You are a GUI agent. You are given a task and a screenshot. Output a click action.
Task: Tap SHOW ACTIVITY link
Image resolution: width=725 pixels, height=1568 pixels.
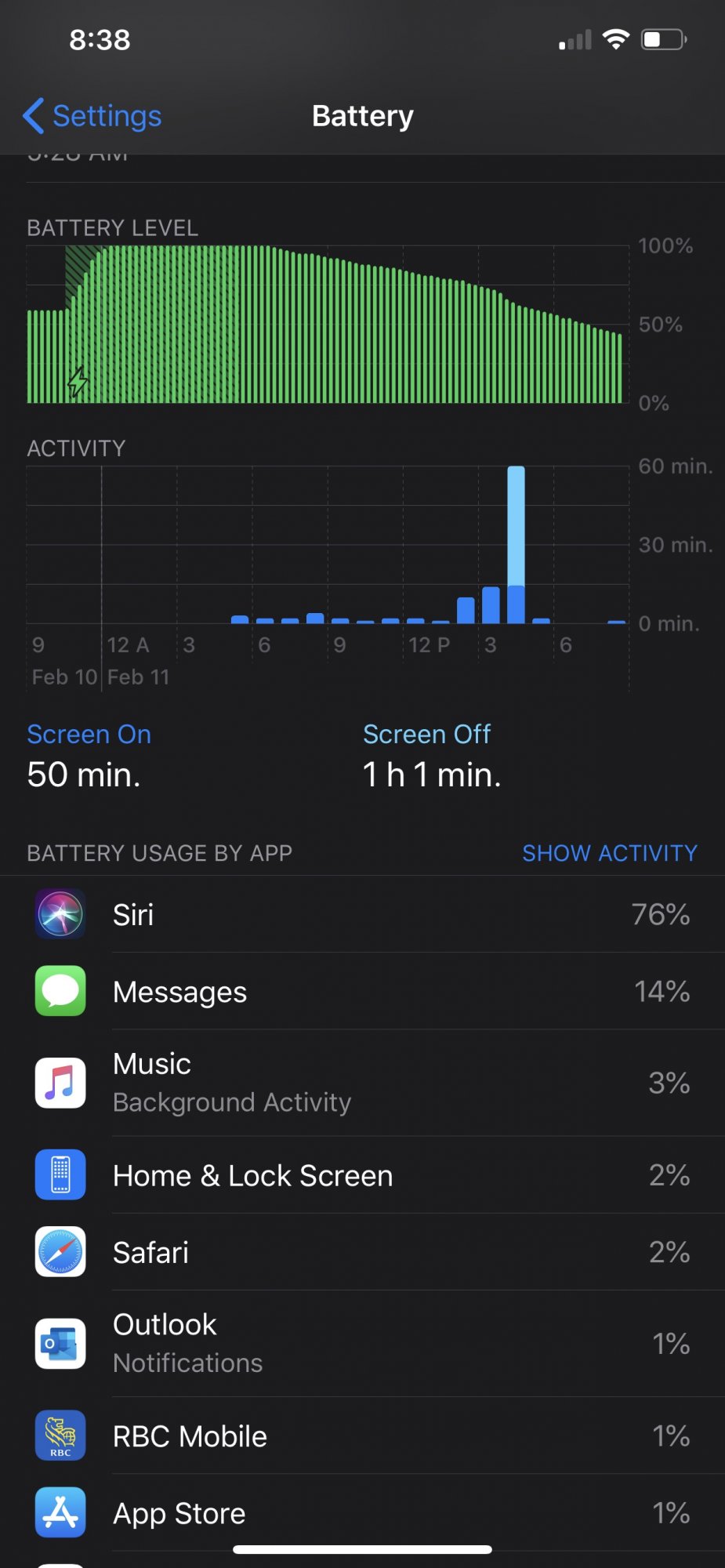pos(610,853)
